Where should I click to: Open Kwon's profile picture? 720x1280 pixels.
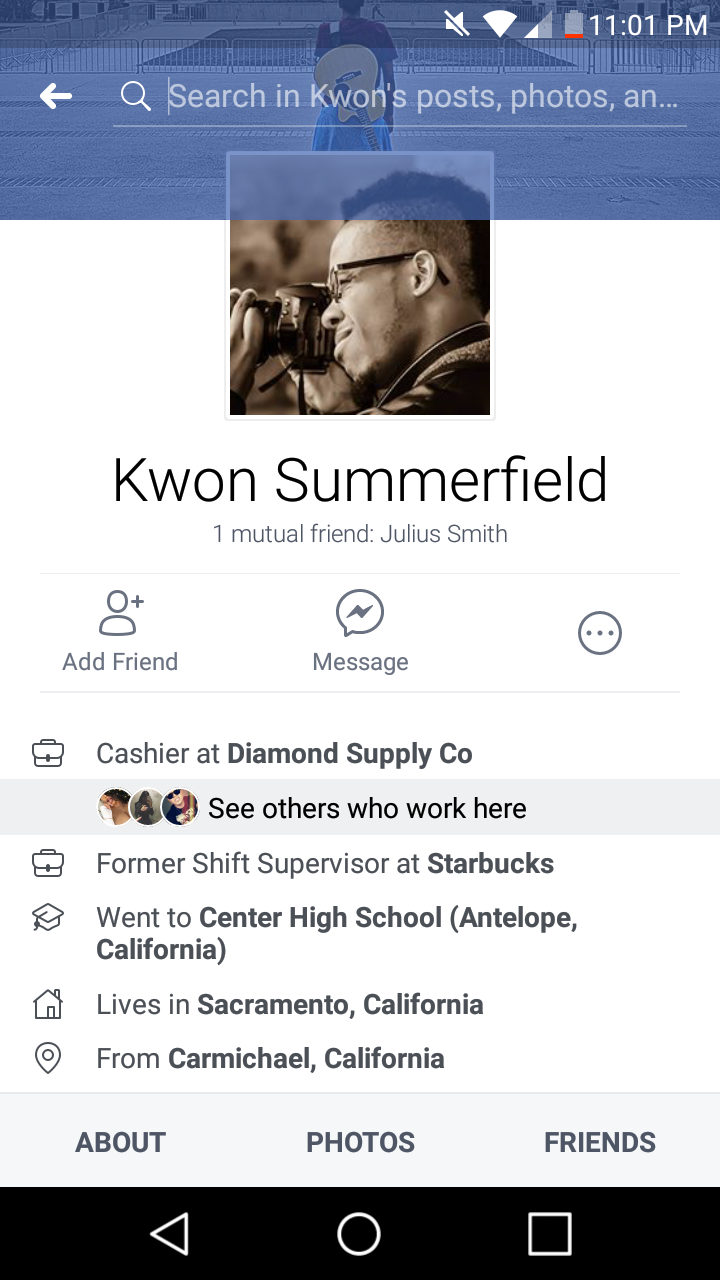(x=360, y=286)
